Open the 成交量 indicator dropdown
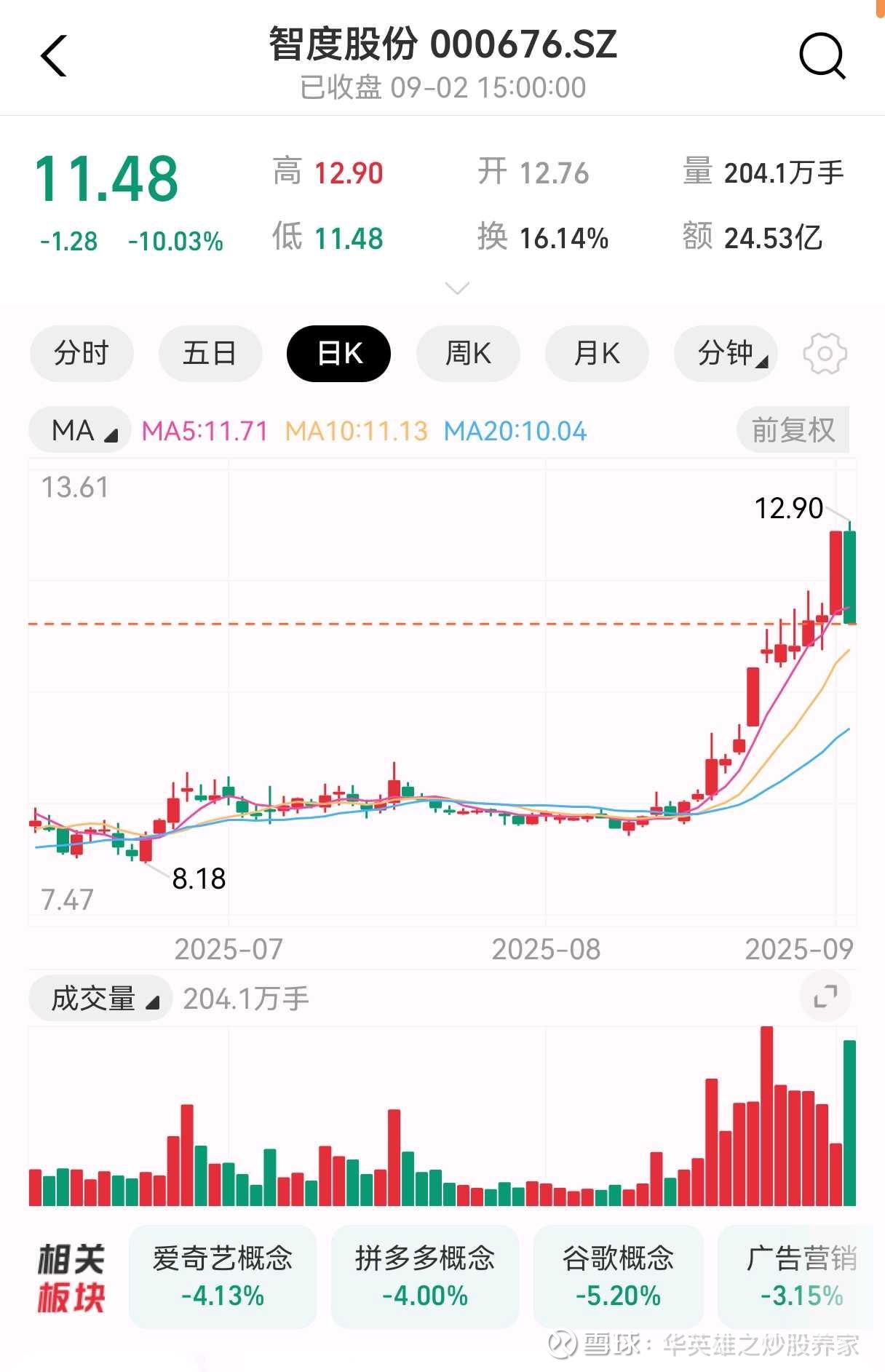The image size is (885, 1372). (x=100, y=998)
